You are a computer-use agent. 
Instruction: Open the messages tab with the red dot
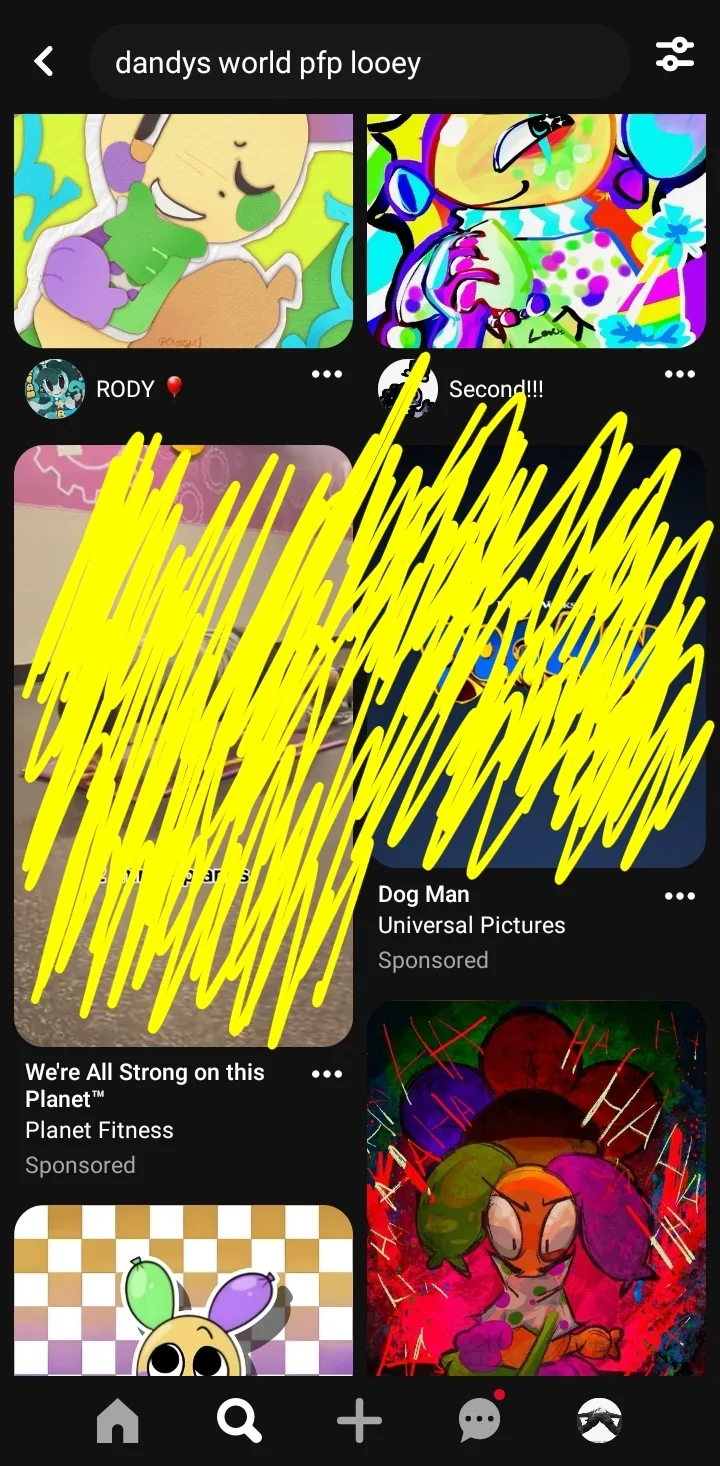point(480,1418)
